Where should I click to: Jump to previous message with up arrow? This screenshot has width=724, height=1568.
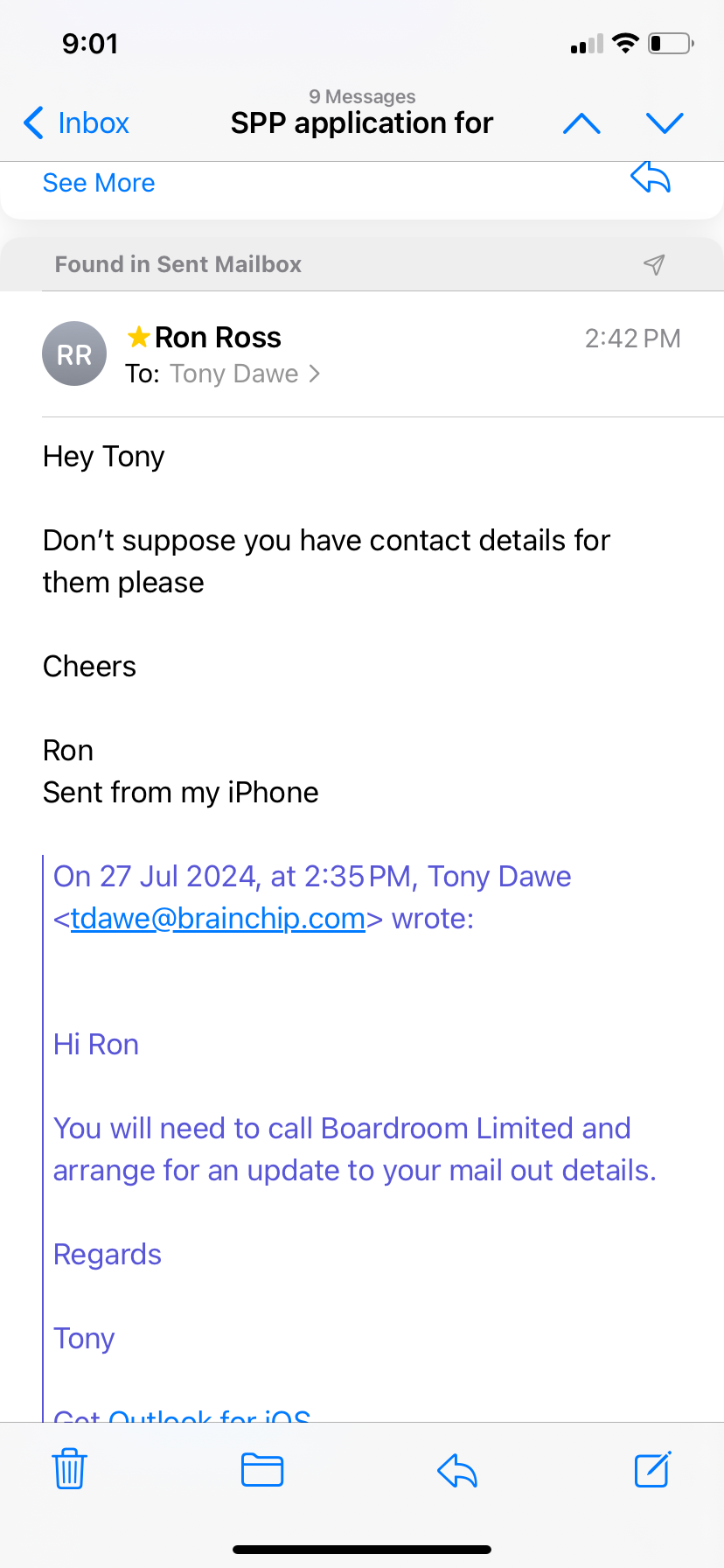pos(581,123)
